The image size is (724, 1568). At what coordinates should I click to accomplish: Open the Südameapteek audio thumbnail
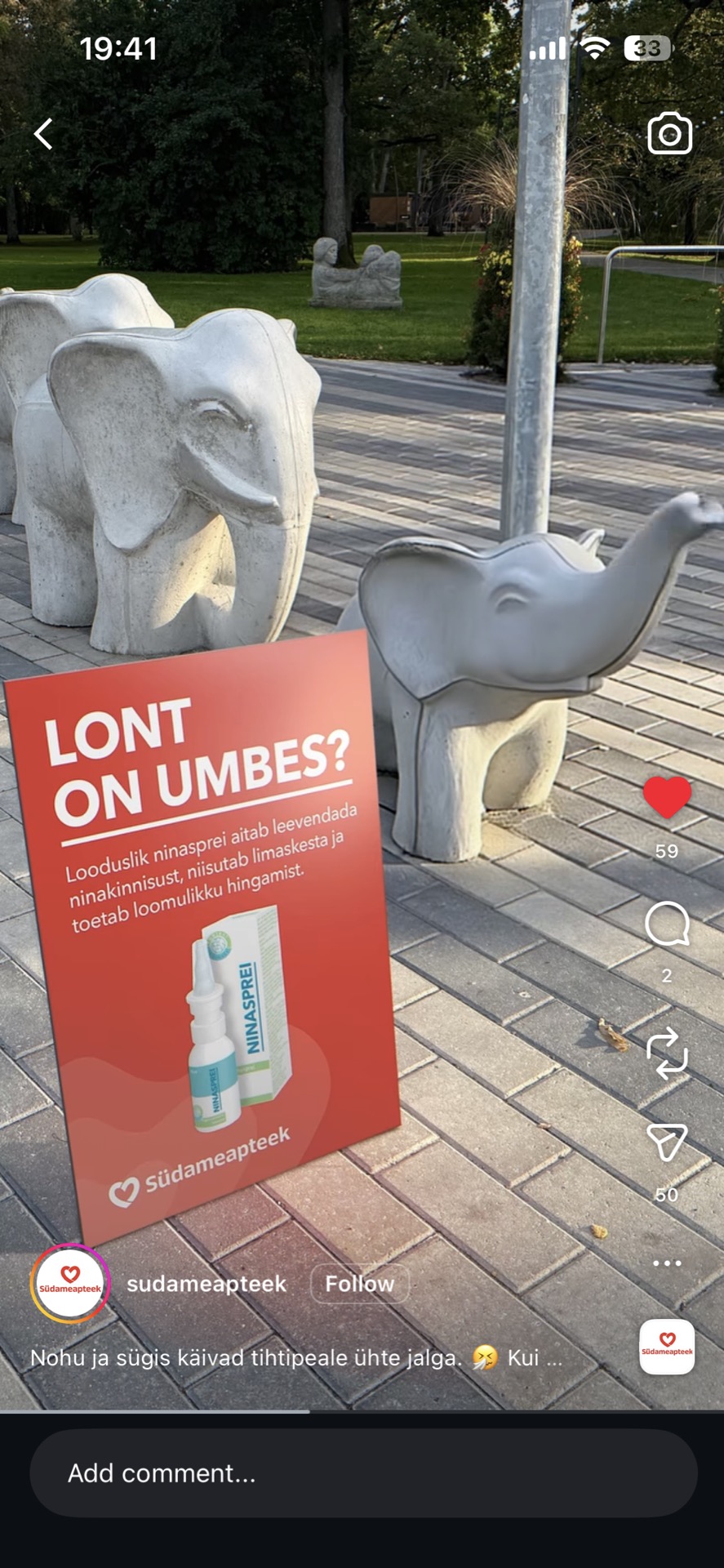667,1347
